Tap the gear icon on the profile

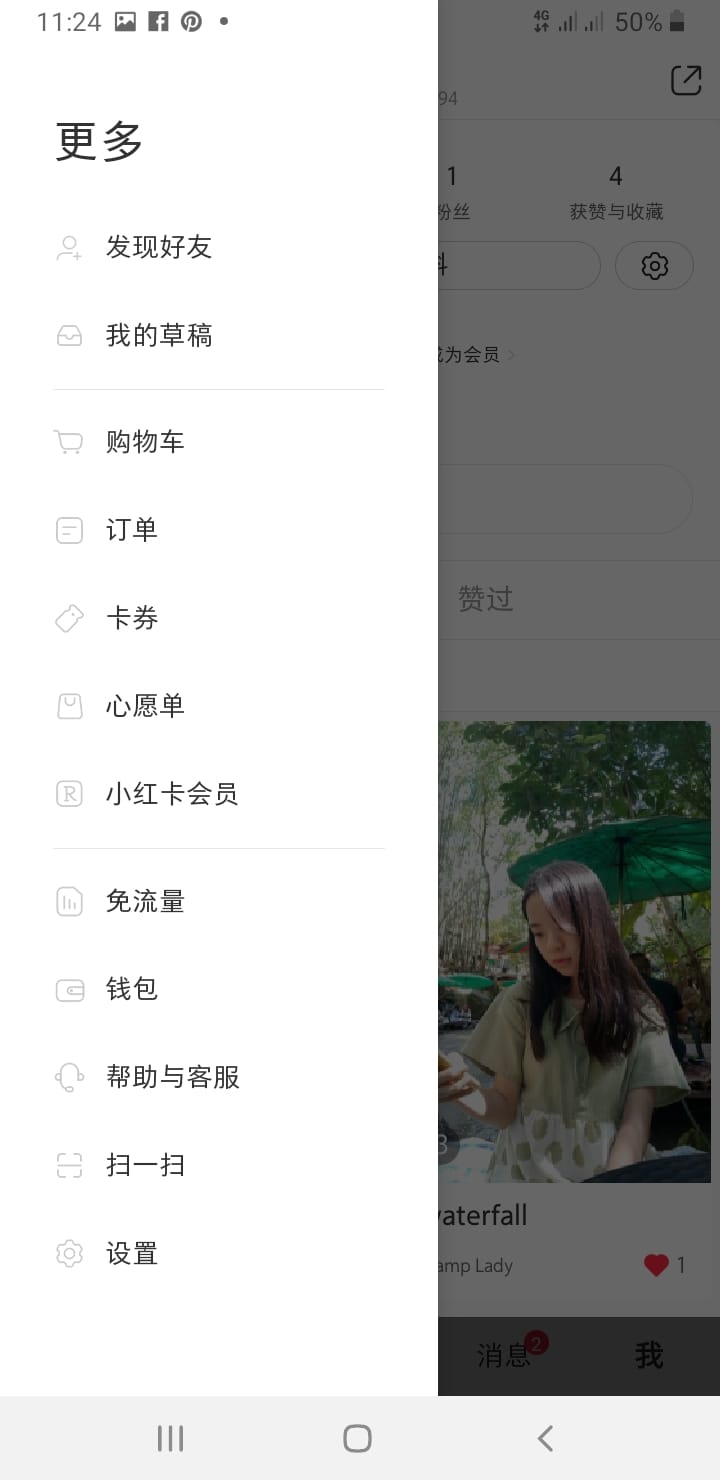point(654,266)
